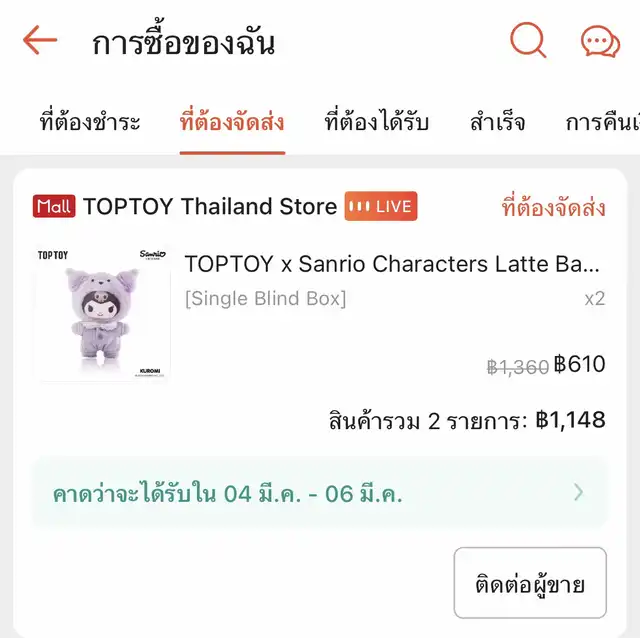Screen dimensions: 640x638
Task: Open the chat messages icon
Action: click(x=600, y=42)
